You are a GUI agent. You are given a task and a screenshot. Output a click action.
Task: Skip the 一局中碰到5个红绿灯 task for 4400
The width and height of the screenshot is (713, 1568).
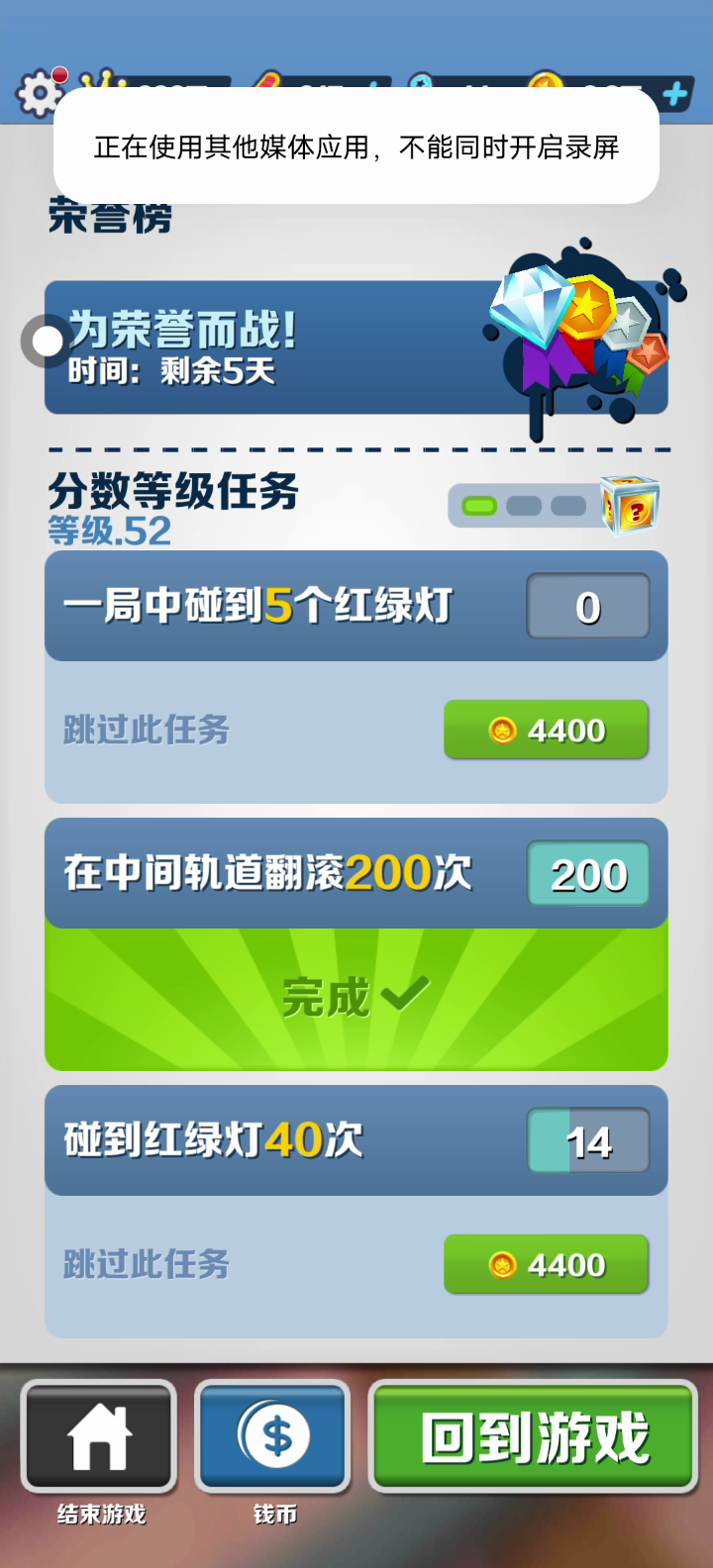tap(546, 731)
